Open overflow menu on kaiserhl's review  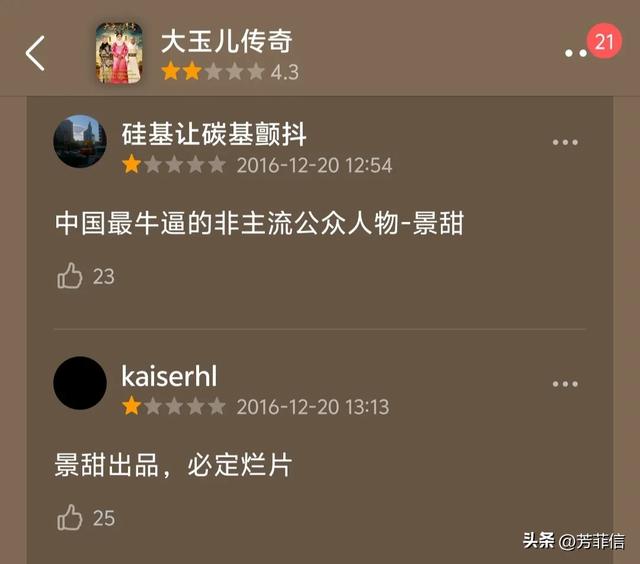tap(565, 384)
